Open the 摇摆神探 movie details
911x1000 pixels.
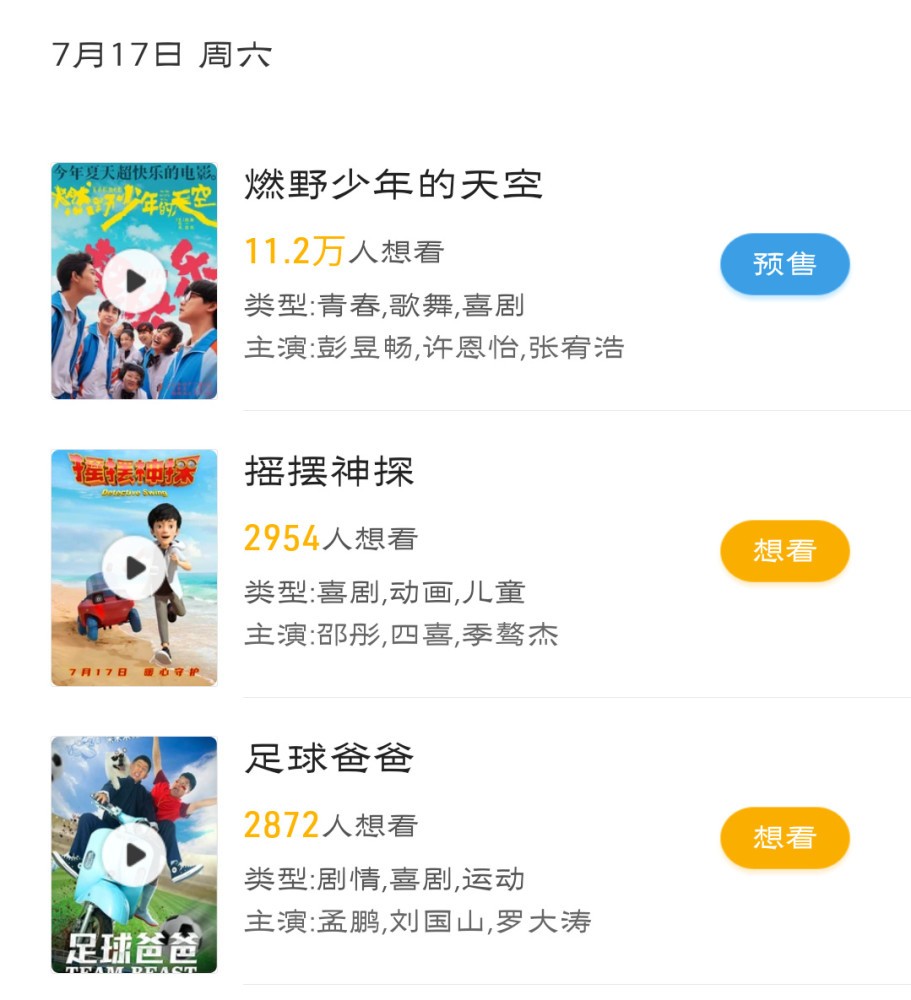[x=329, y=472]
